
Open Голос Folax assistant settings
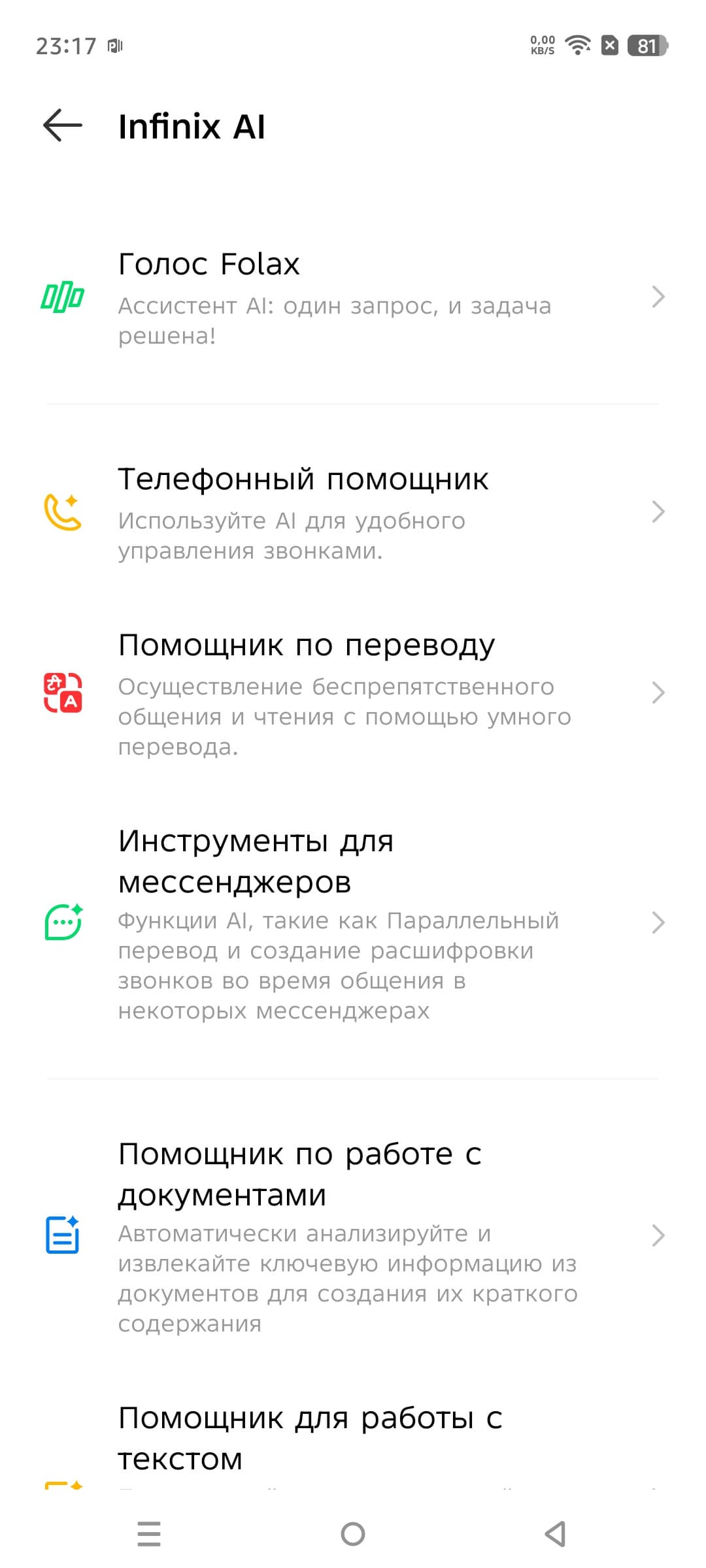point(353,298)
